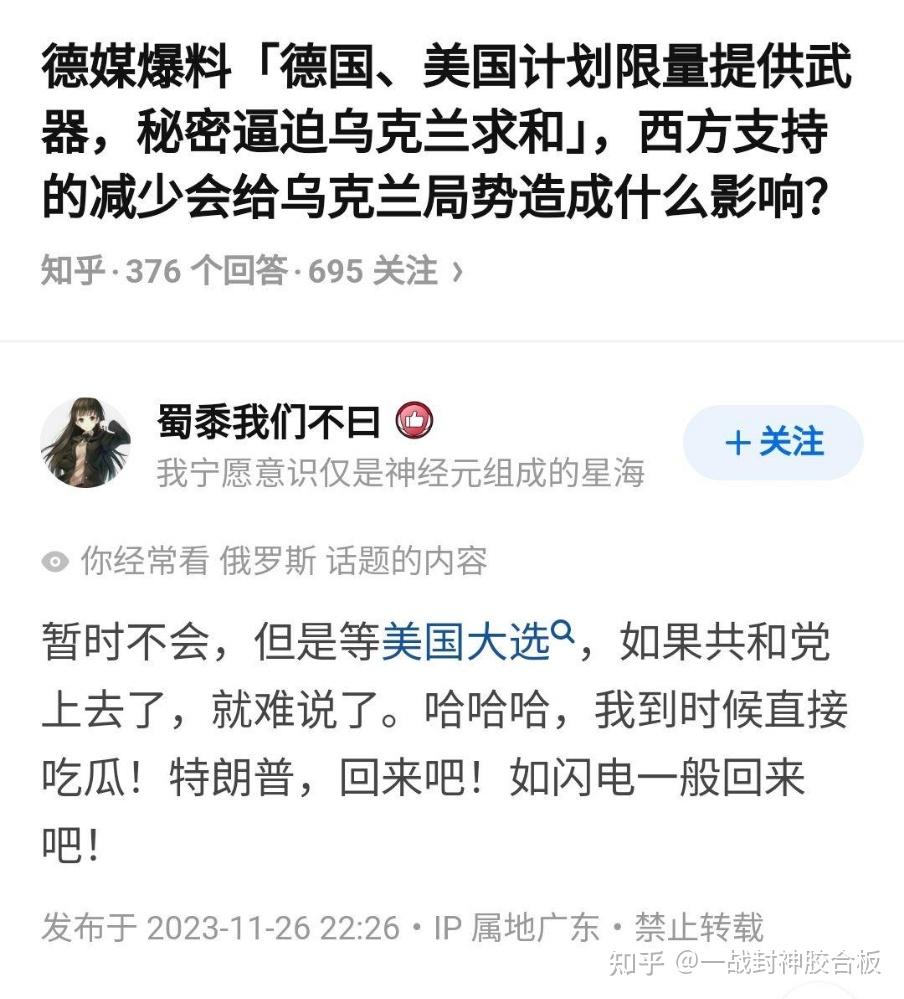Image resolution: width=904 pixels, height=999 pixels.
Task: View all 376 个回答 for this question
Action: tap(207, 270)
